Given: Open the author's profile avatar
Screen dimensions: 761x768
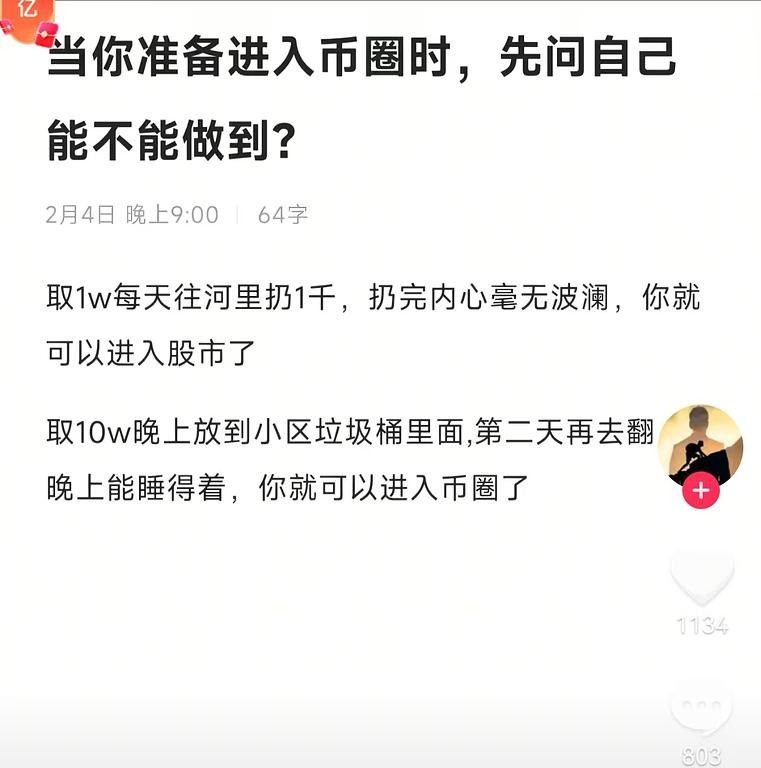Looking at the screenshot, I should [x=700, y=442].
